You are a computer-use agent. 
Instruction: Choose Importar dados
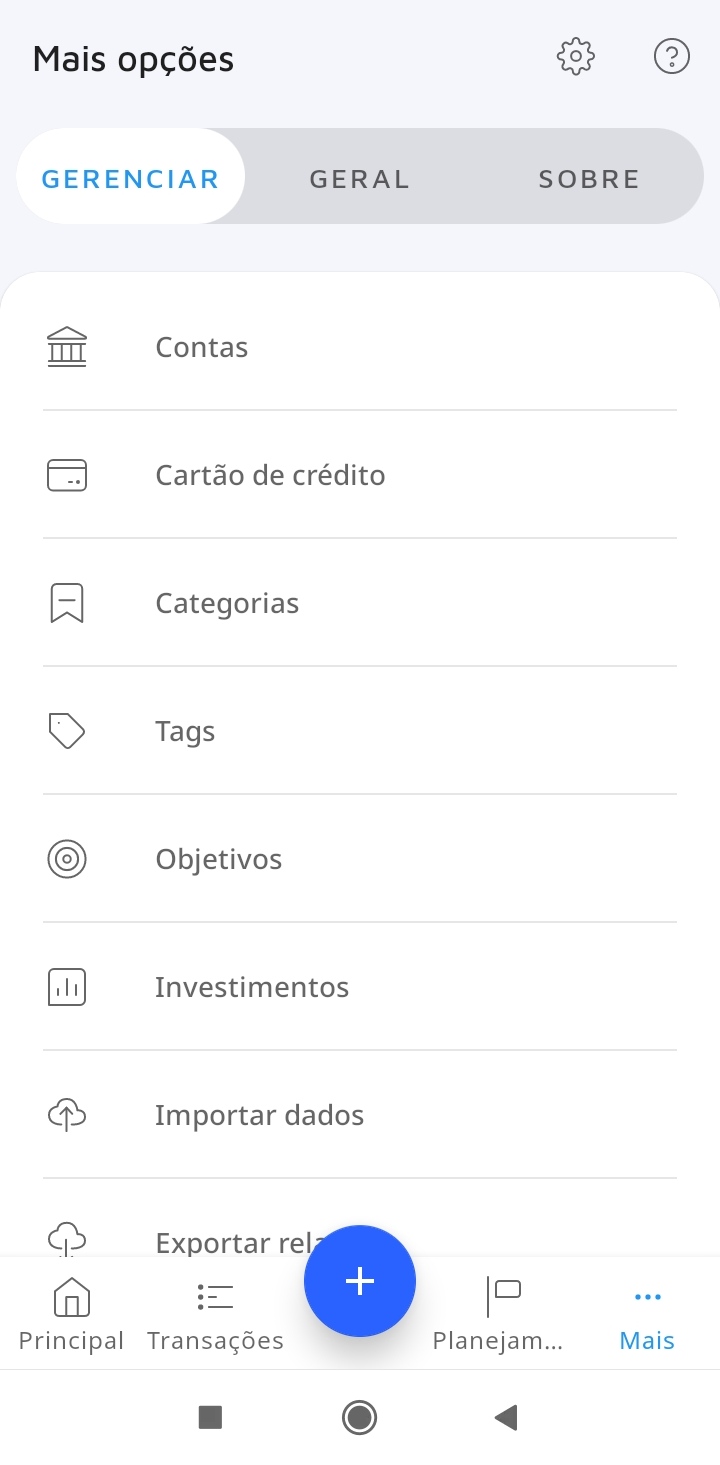click(360, 1115)
